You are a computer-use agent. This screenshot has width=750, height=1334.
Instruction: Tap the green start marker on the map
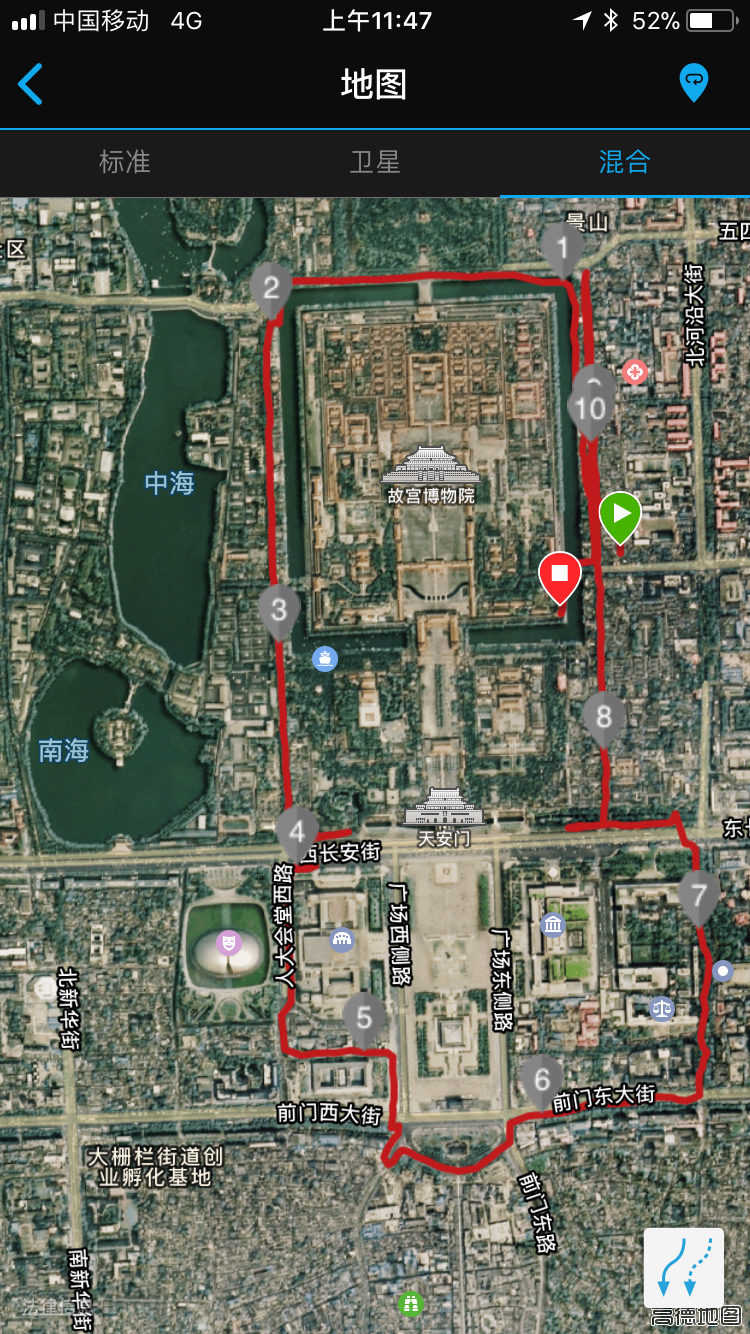[x=620, y=516]
